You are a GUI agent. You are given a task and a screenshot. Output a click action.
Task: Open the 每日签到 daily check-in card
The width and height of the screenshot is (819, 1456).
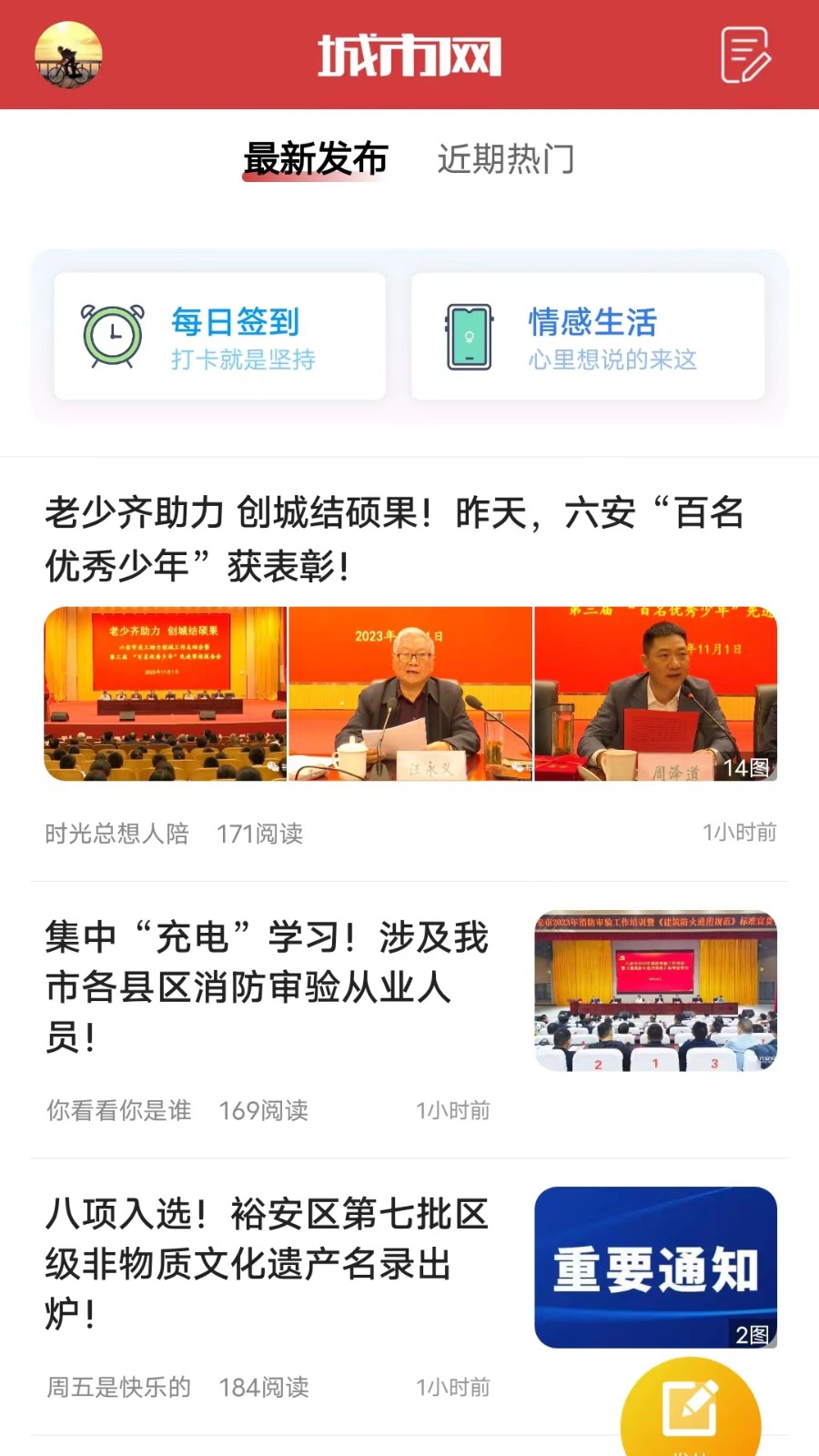point(218,335)
